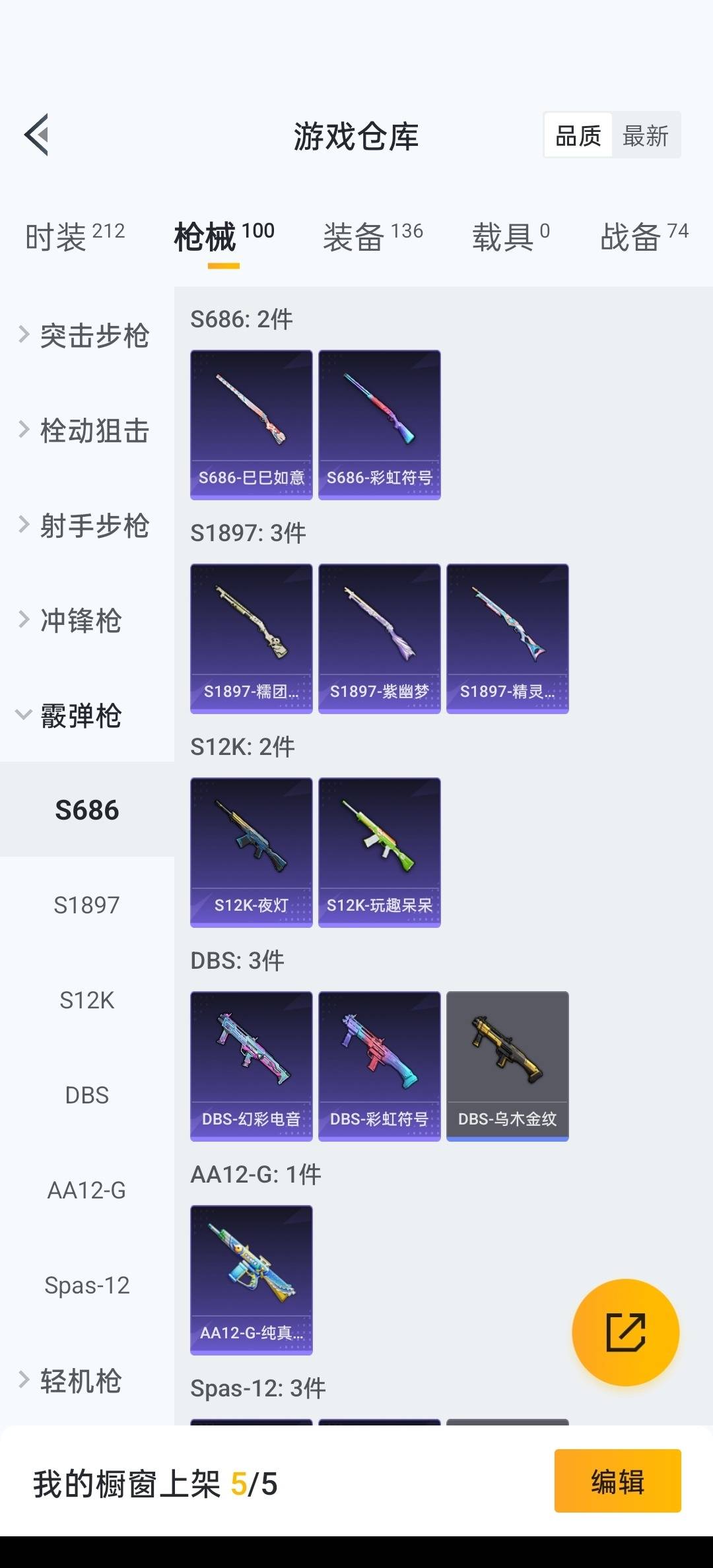This screenshot has width=713, height=1568.
Task: Tap the 编辑 button
Action: [617, 1480]
